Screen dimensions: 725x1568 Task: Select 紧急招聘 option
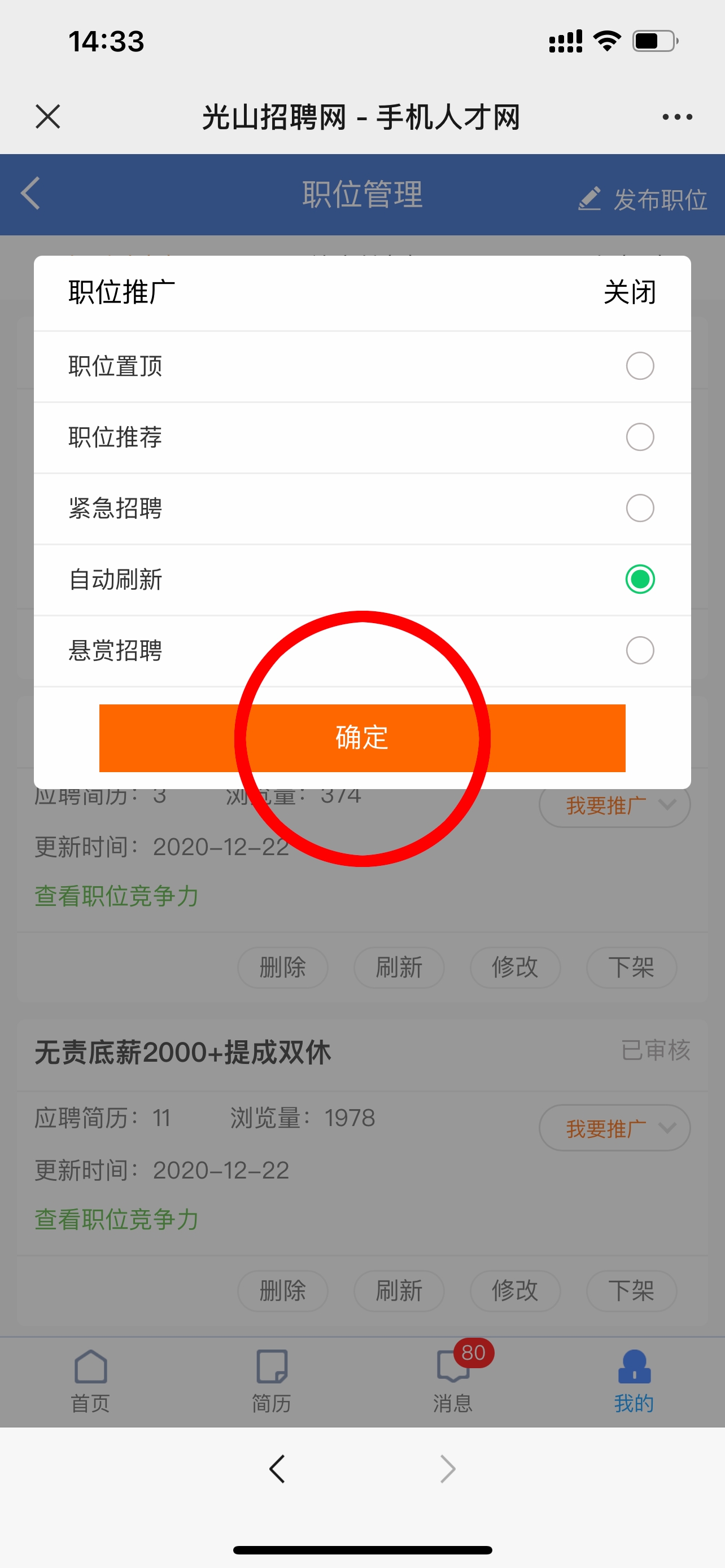639,508
